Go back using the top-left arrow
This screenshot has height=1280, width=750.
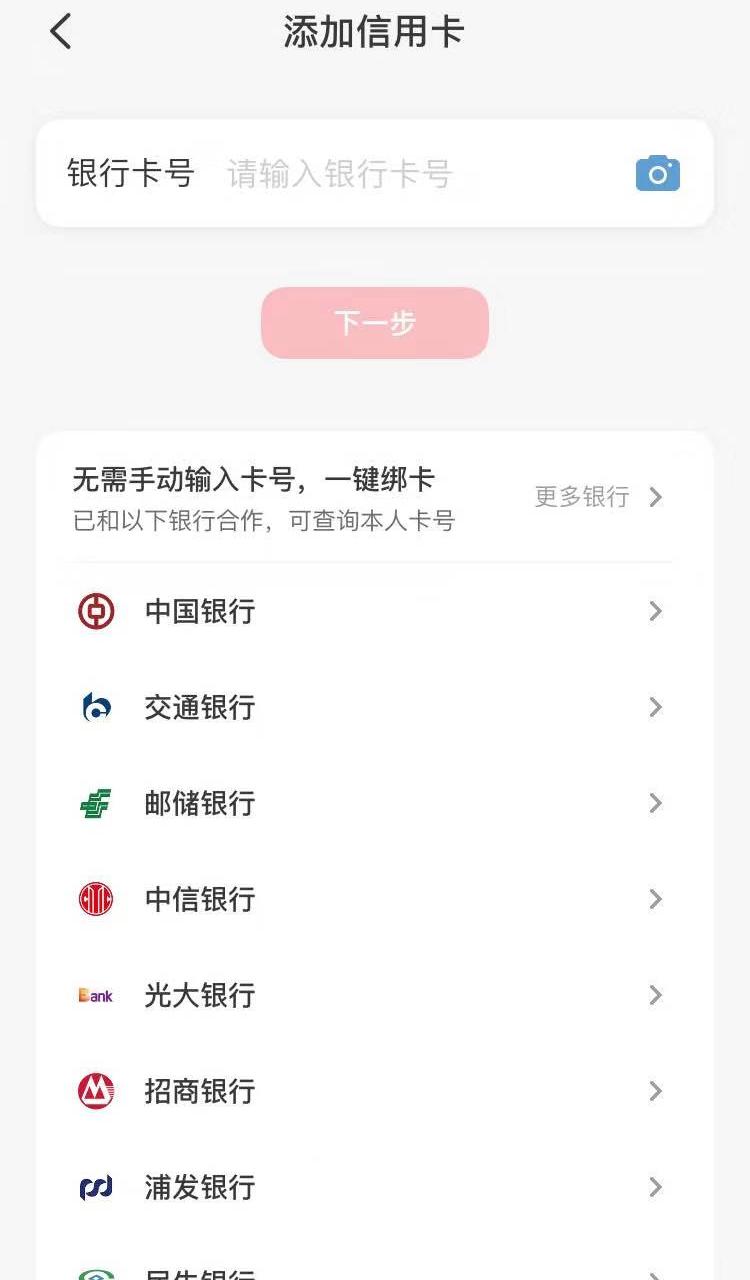coord(60,31)
